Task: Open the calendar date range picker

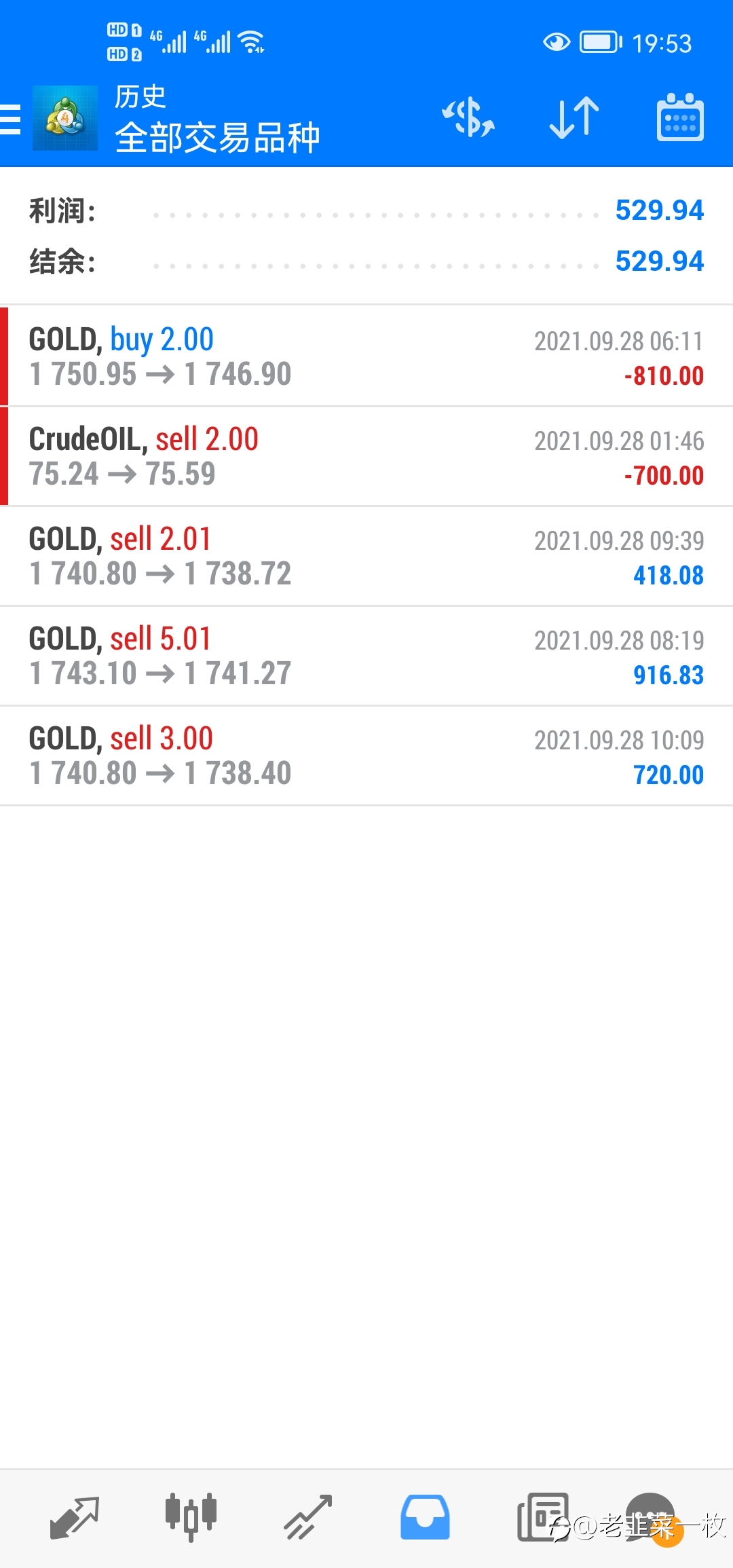Action: [680, 117]
